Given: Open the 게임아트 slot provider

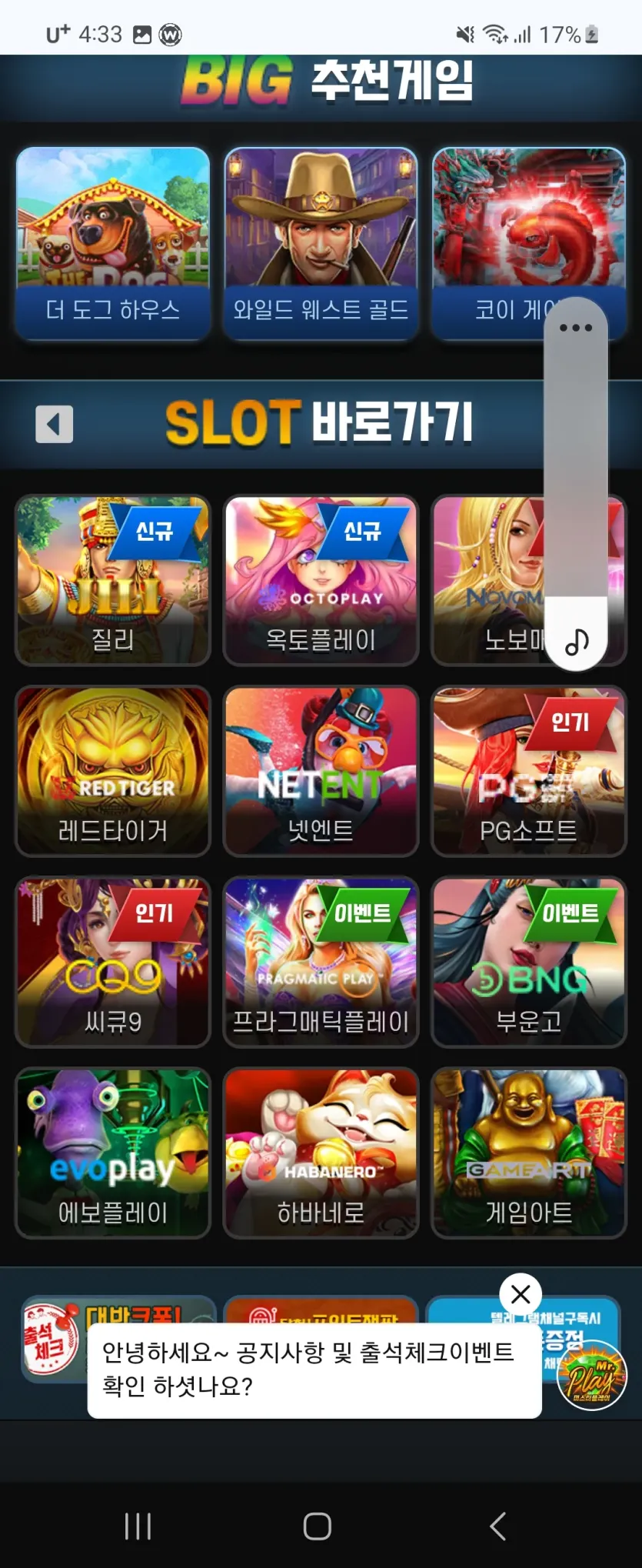Looking at the screenshot, I should coord(529,1153).
